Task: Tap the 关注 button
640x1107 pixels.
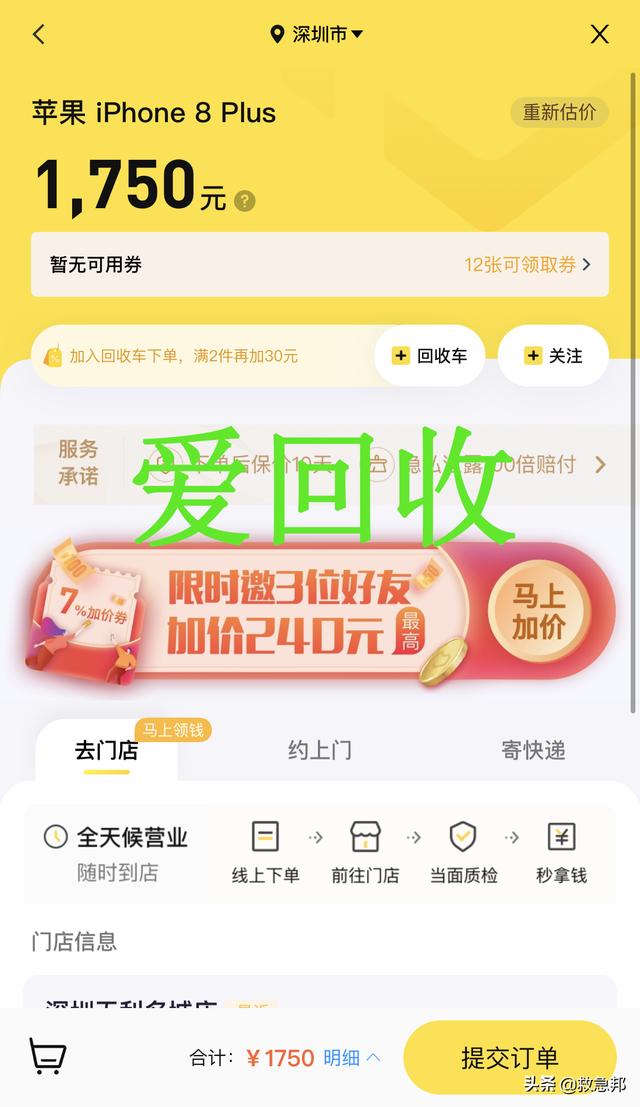Action: pyautogui.click(x=553, y=356)
